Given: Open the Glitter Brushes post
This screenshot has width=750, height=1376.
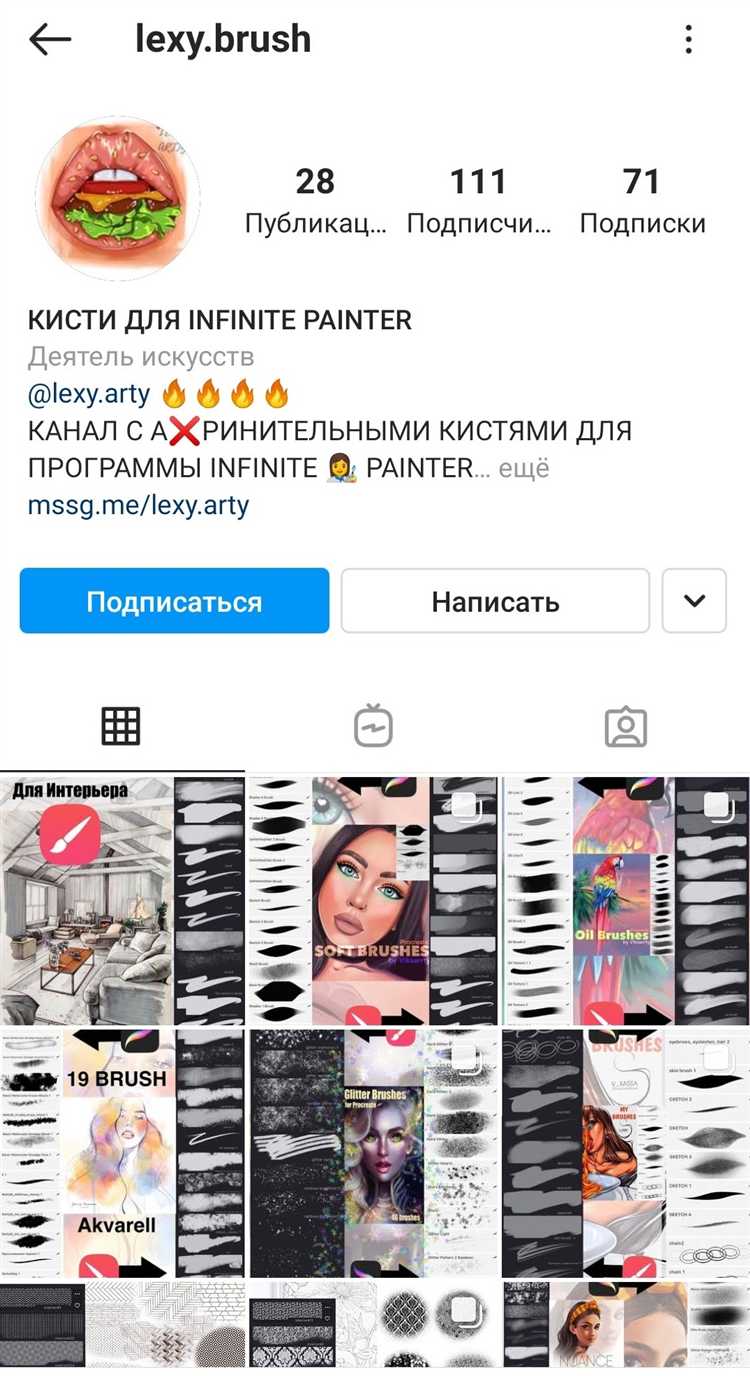Looking at the screenshot, I should click(x=375, y=1154).
